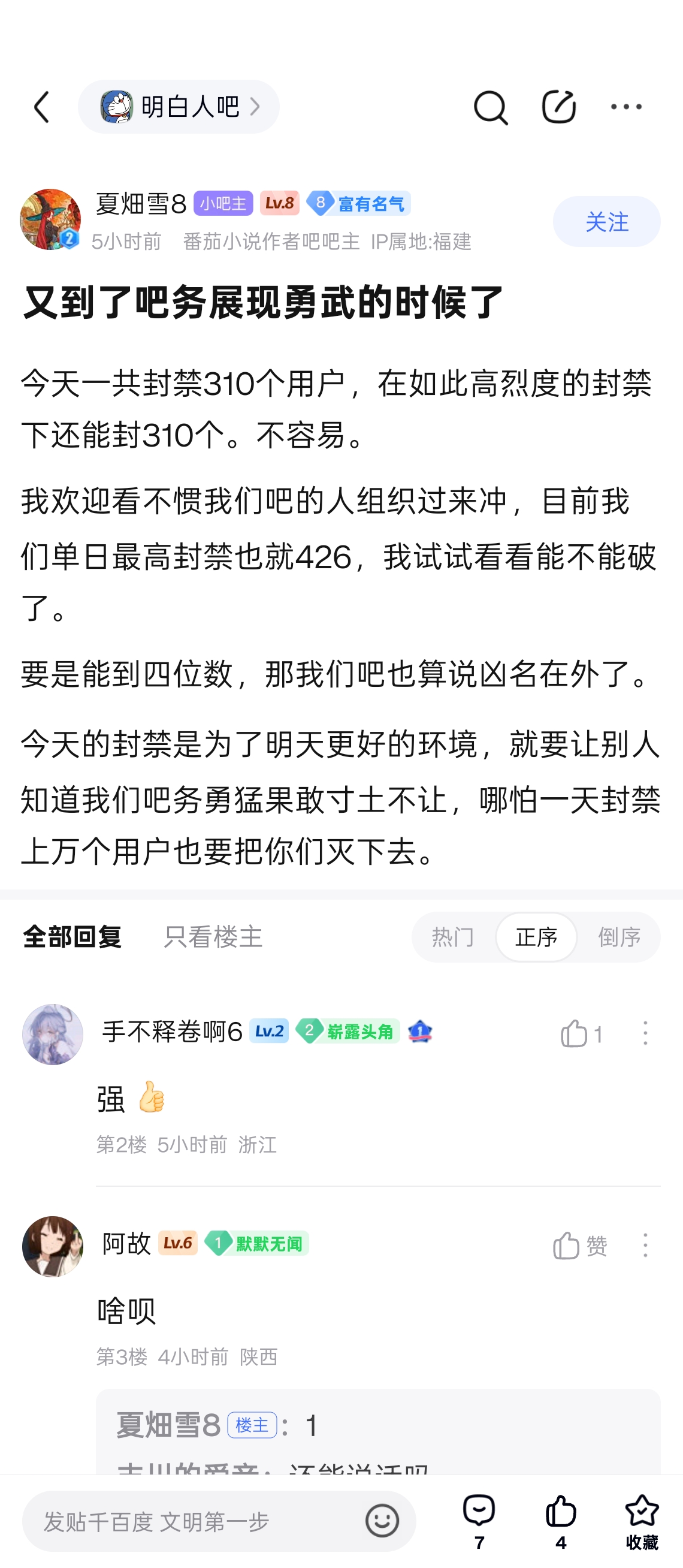Like 阿故's reply
683x1568 pixels.
578,1246
